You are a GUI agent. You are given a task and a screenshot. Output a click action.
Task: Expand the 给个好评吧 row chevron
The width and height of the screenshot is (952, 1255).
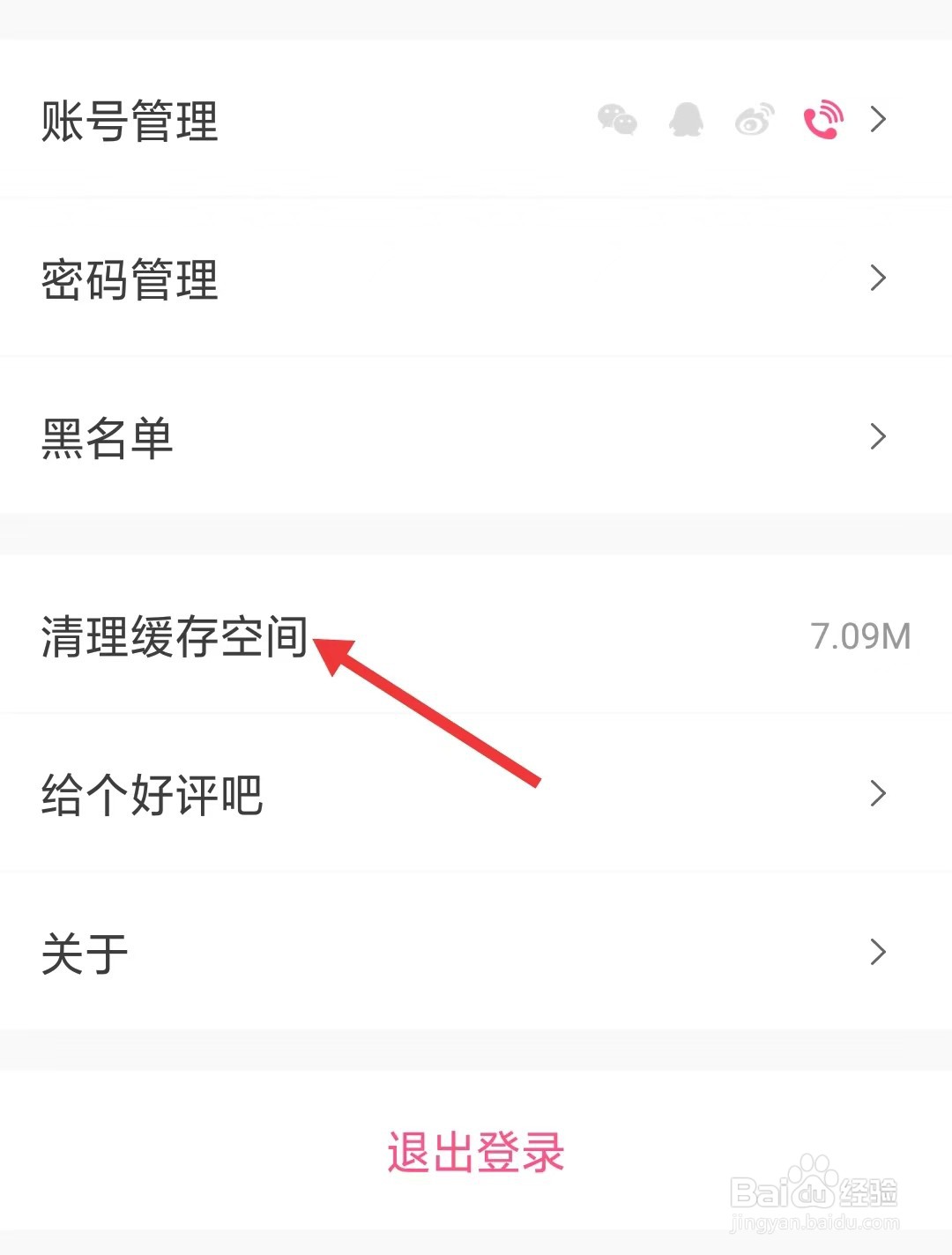click(878, 793)
